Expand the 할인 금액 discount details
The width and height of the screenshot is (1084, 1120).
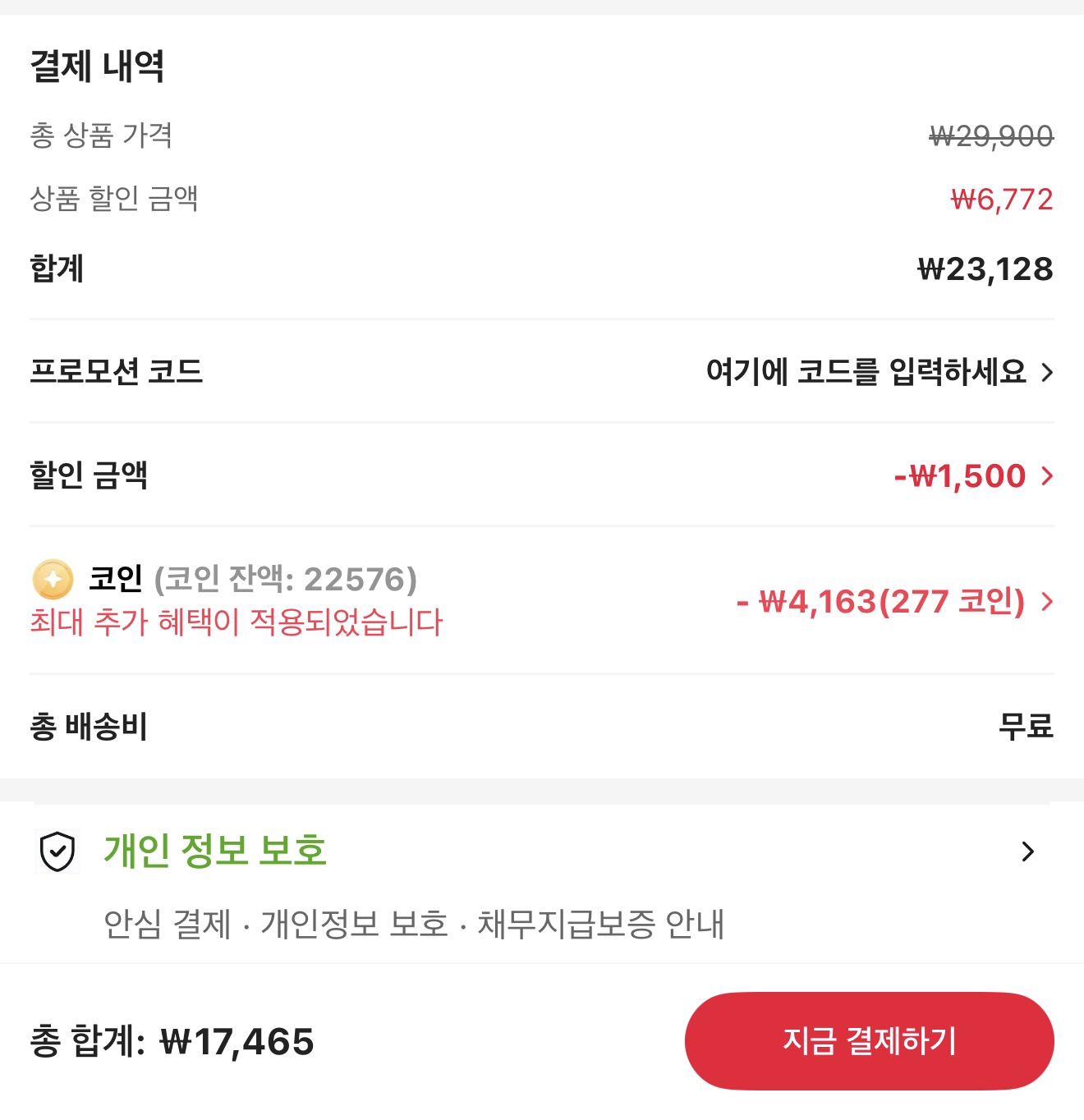1047,475
